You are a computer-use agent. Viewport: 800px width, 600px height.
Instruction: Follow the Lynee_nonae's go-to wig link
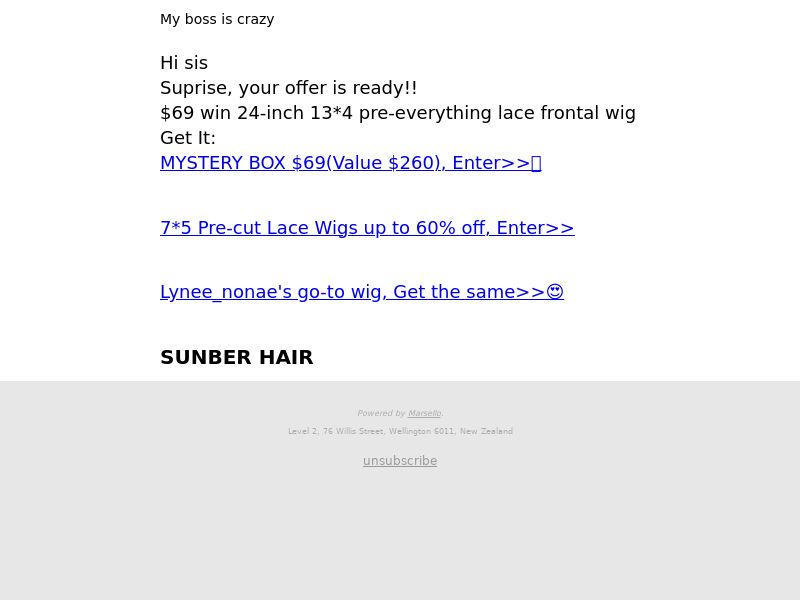coord(361,292)
